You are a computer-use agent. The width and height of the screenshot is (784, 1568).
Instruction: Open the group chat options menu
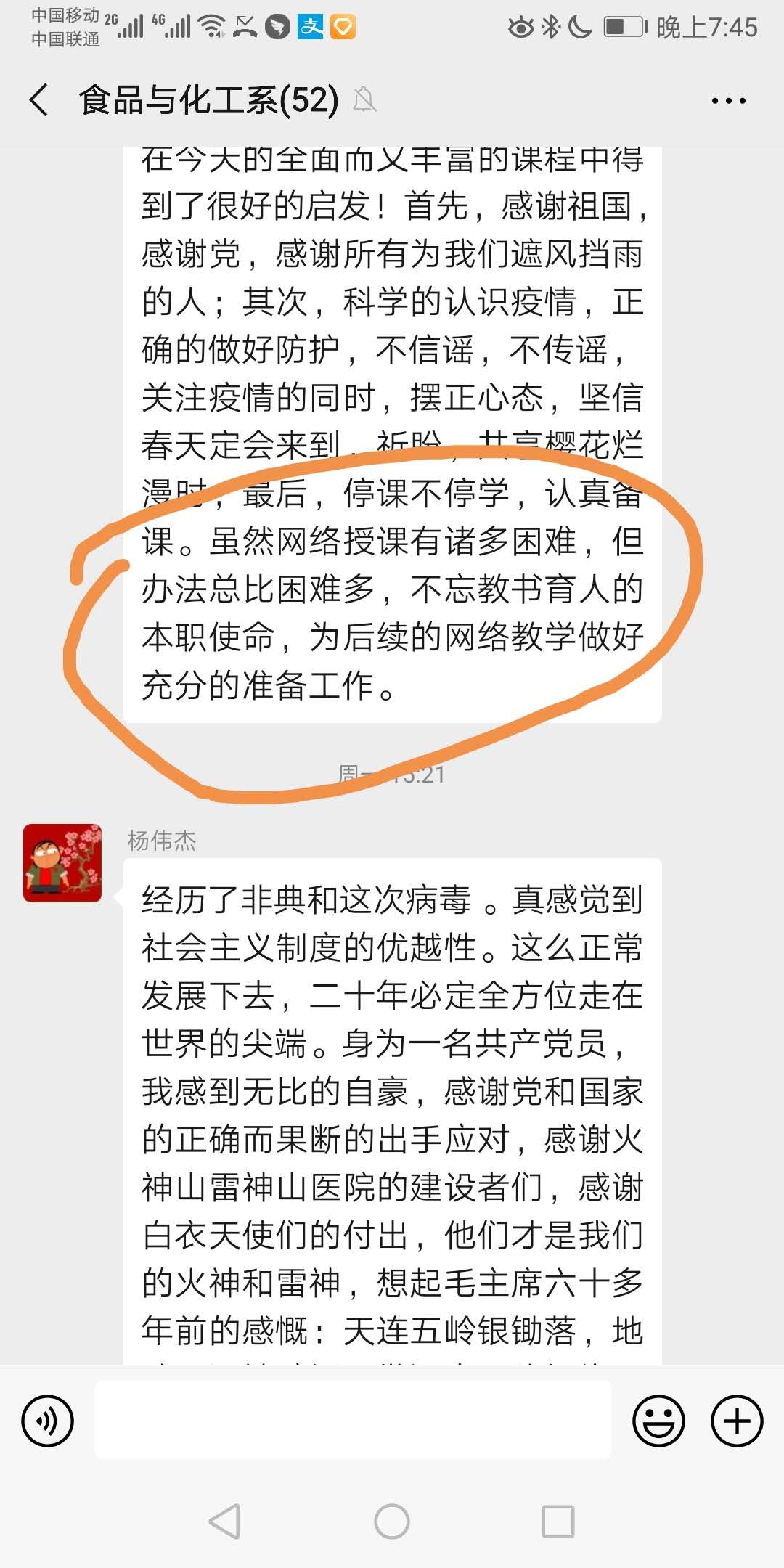pyautogui.click(x=728, y=101)
